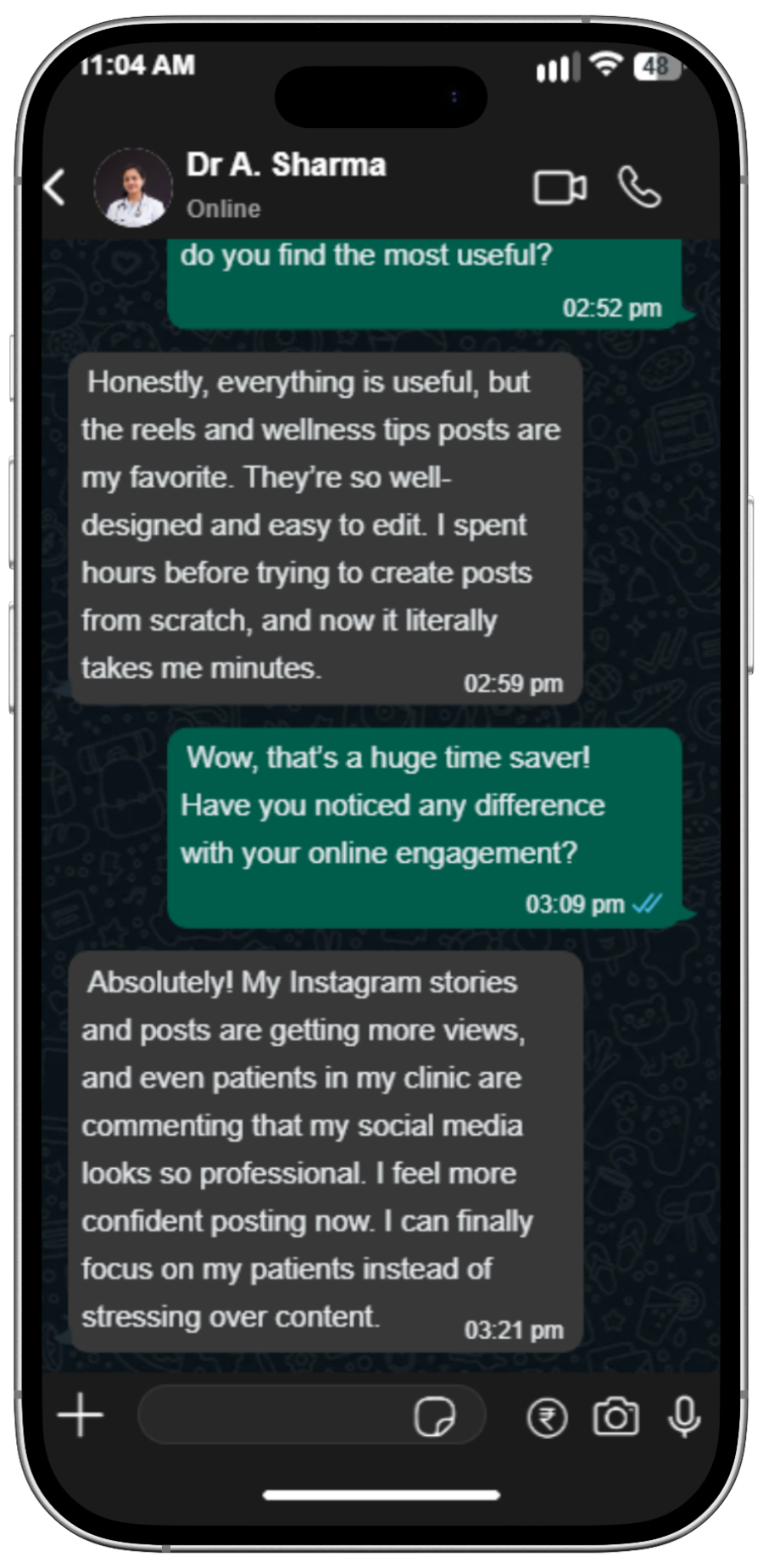Tap the microphone to record voice message
Viewport: 763px width, 1568px height.
point(684,1416)
